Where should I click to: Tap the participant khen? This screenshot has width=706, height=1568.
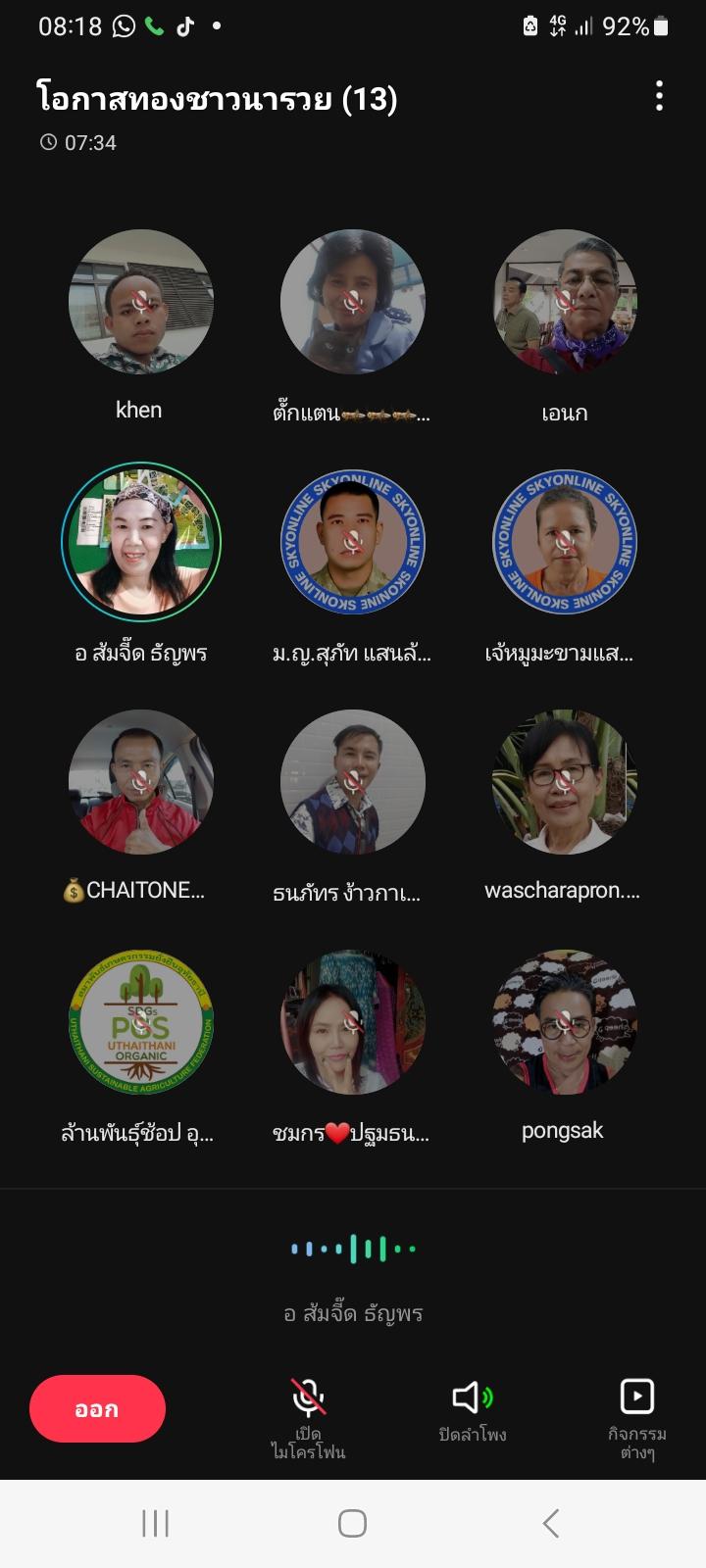(140, 302)
